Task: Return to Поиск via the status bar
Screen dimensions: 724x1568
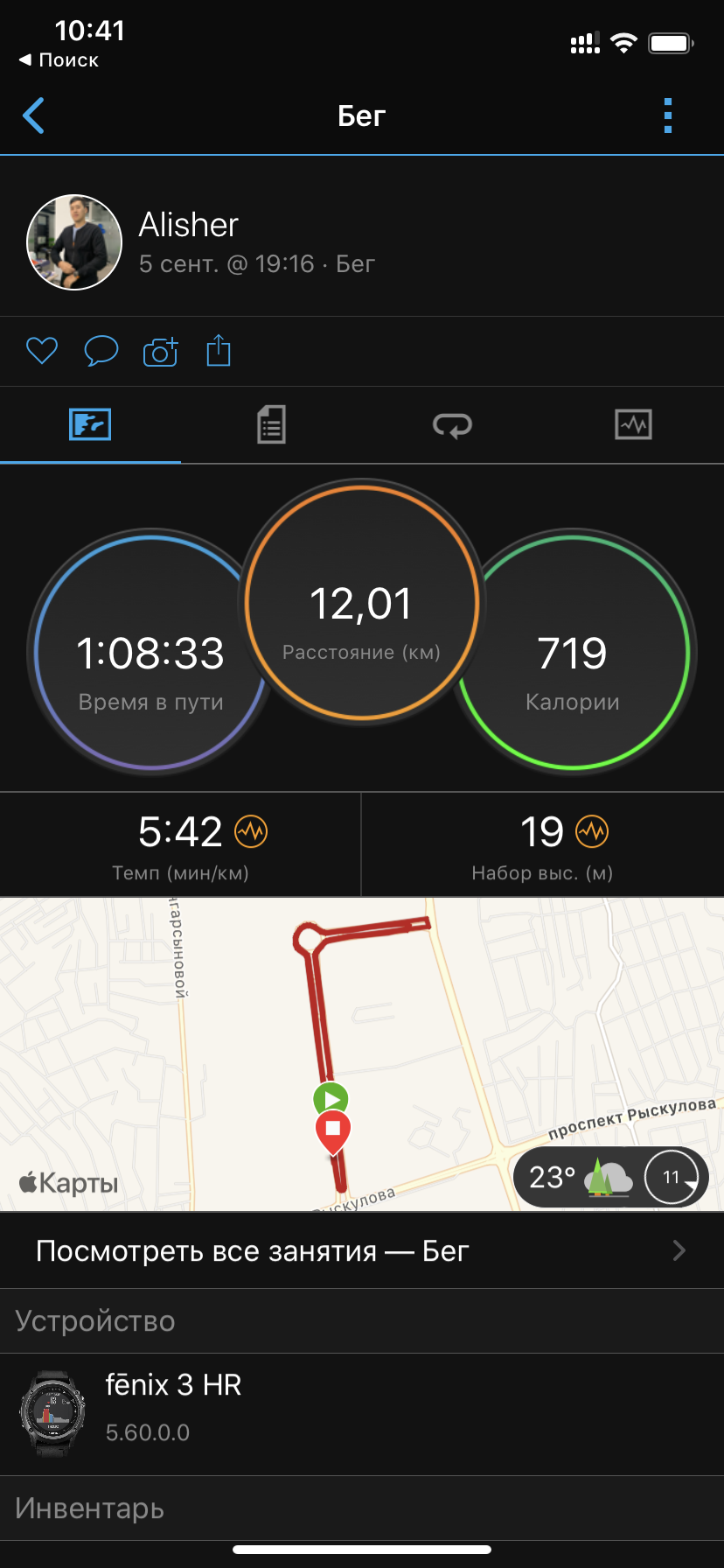Action: pyautogui.click(x=59, y=59)
